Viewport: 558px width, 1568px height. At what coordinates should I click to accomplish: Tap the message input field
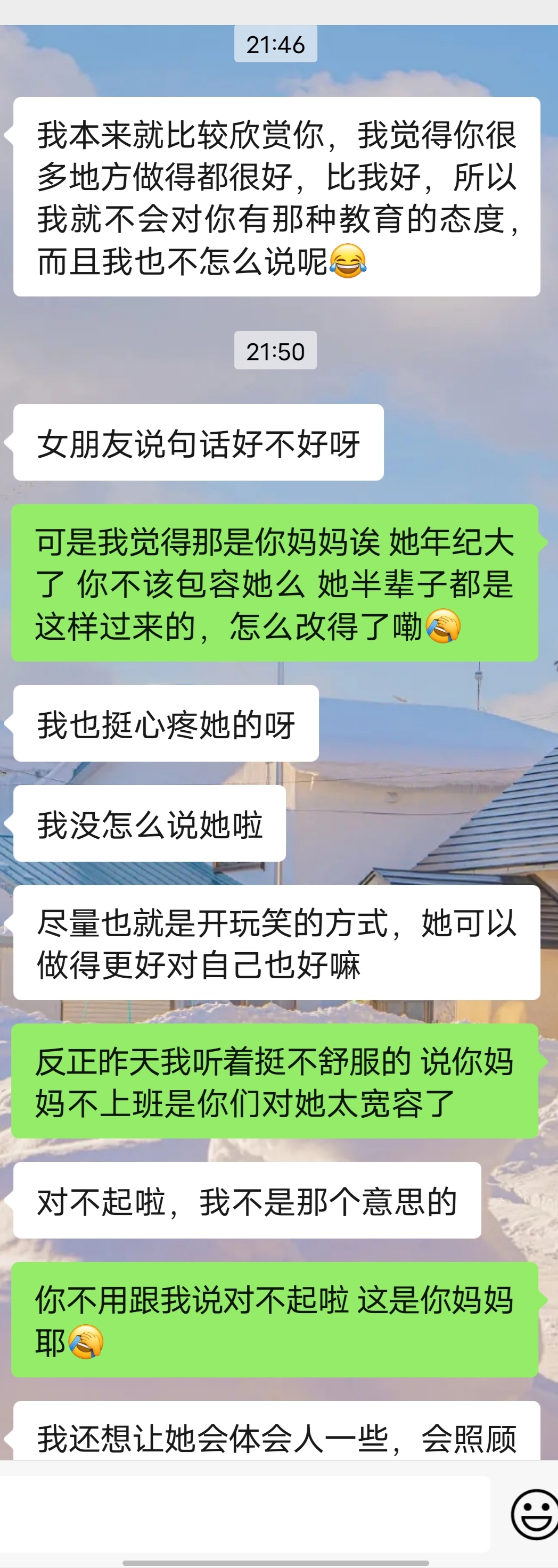[x=244, y=1513]
